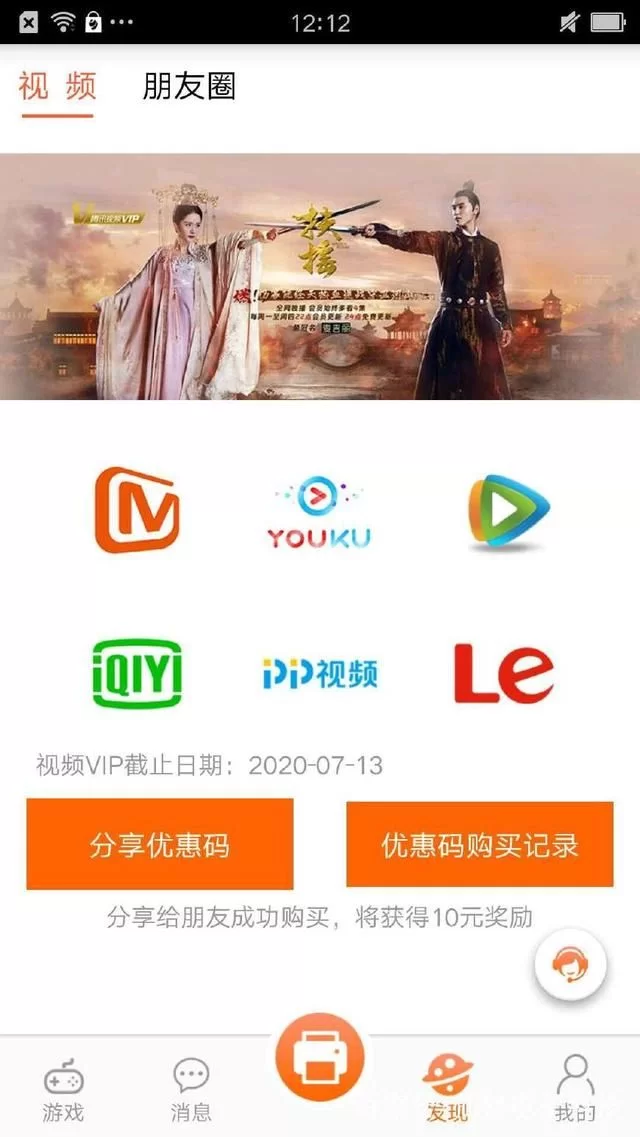View 优惠码购买记录 purchase history
The width and height of the screenshot is (640, 1137).
480,845
